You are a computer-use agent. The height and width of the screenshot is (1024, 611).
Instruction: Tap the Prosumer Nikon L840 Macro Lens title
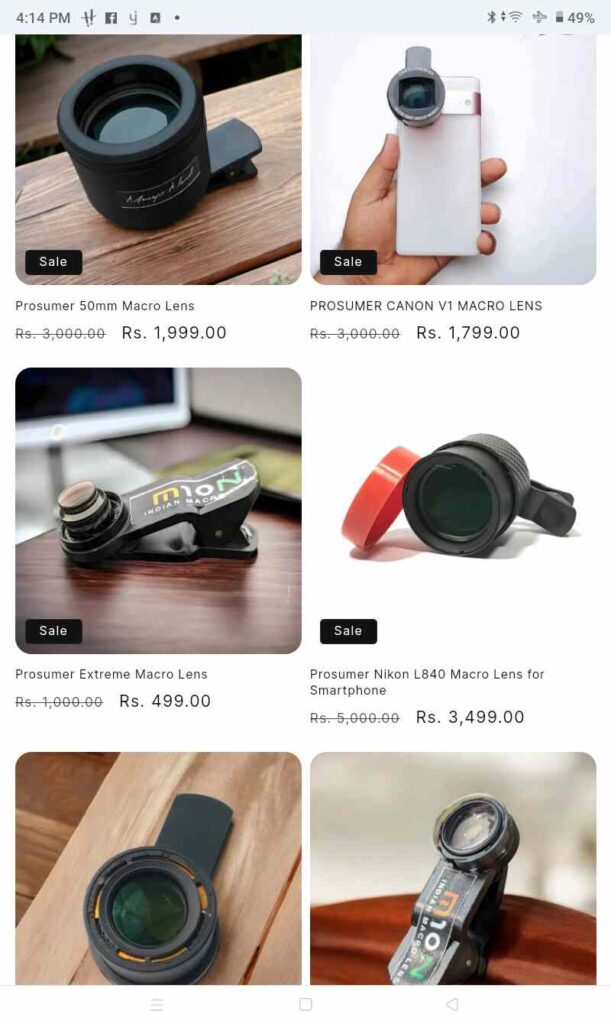coord(427,682)
